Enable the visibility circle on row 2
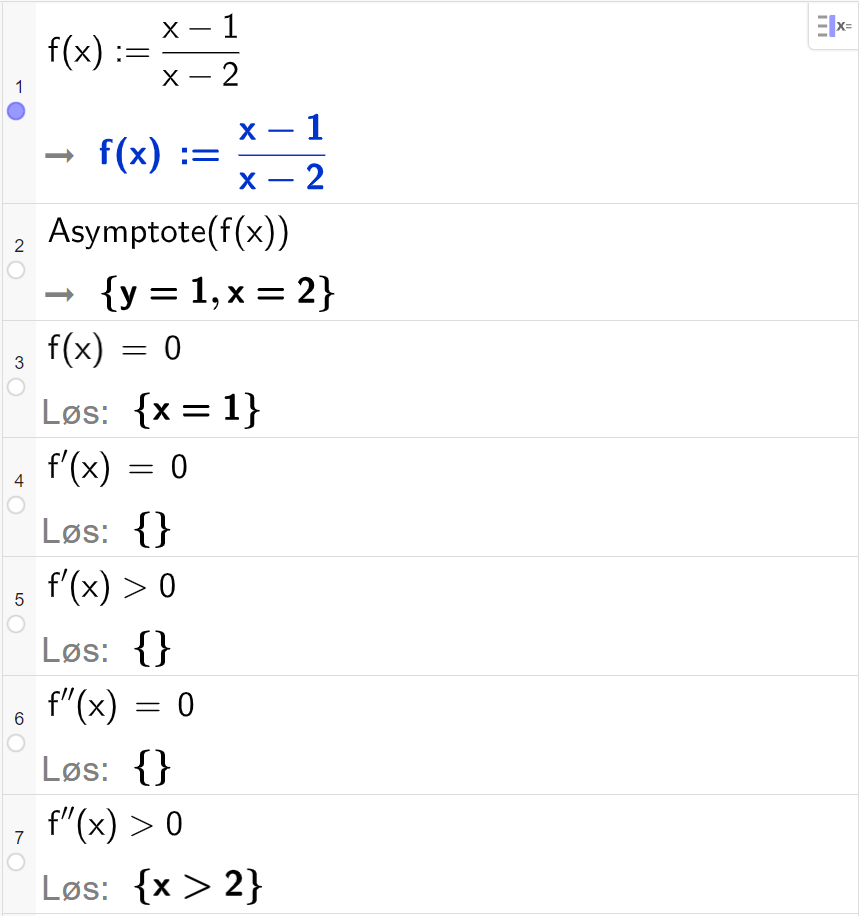Screen dimensions: 859x916 15,270
